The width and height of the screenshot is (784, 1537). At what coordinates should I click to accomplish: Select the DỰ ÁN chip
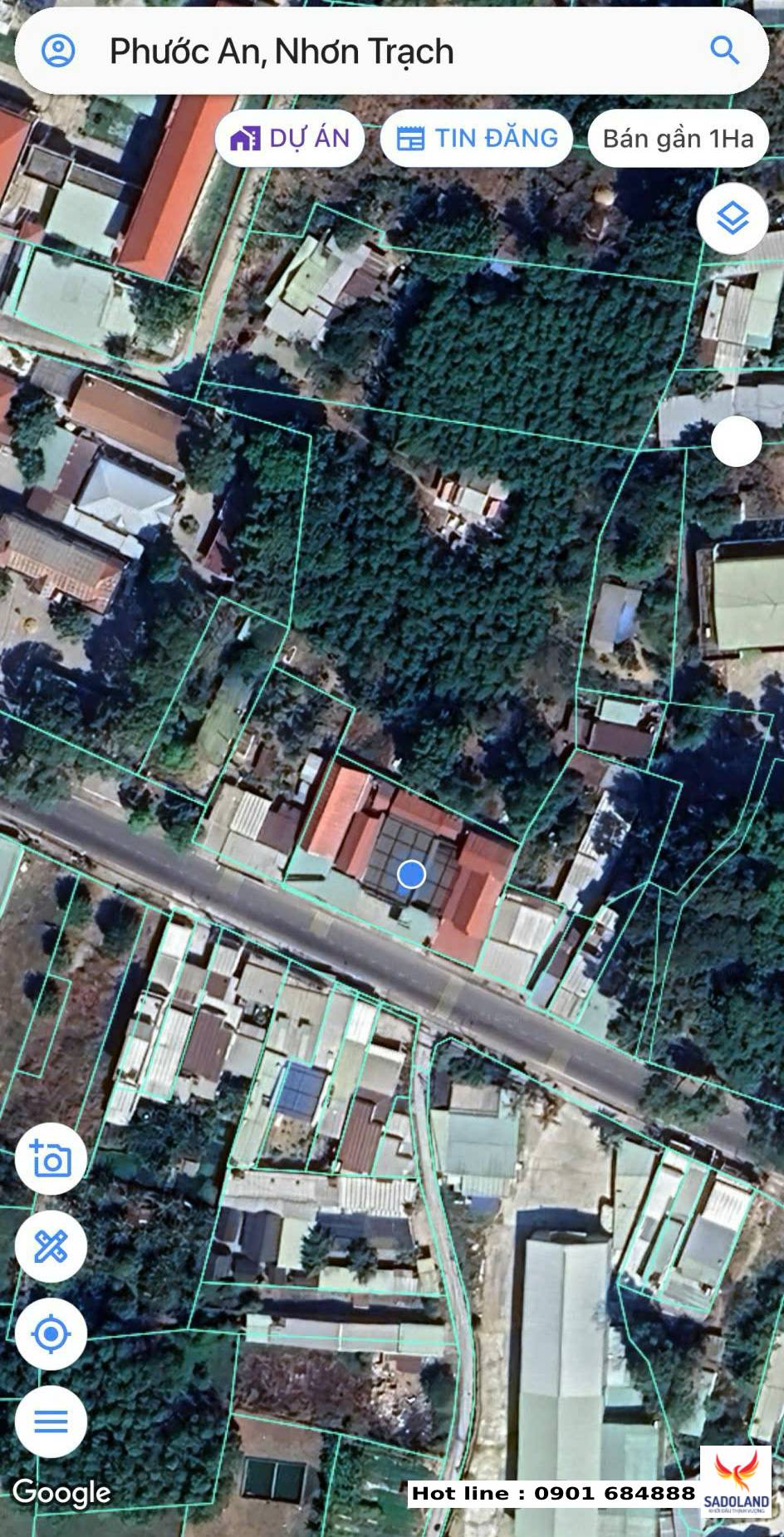[x=290, y=138]
